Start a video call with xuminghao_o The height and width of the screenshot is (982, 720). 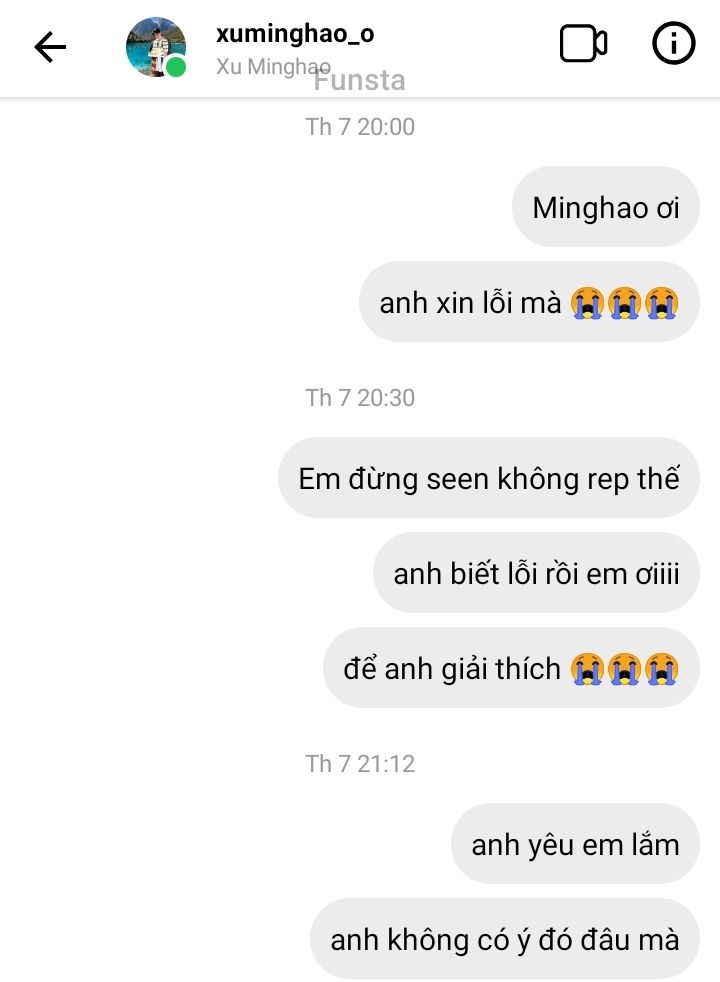pyautogui.click(x=583, y=44)
